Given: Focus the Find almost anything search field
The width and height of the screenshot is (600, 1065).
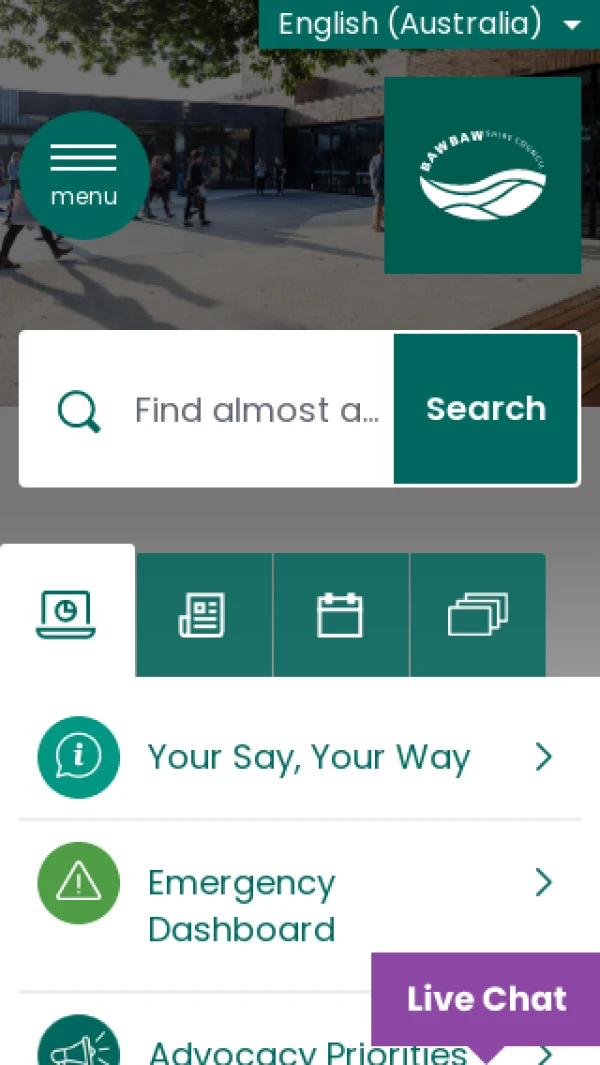Looking at the screenshot, I should click(256, 410).
